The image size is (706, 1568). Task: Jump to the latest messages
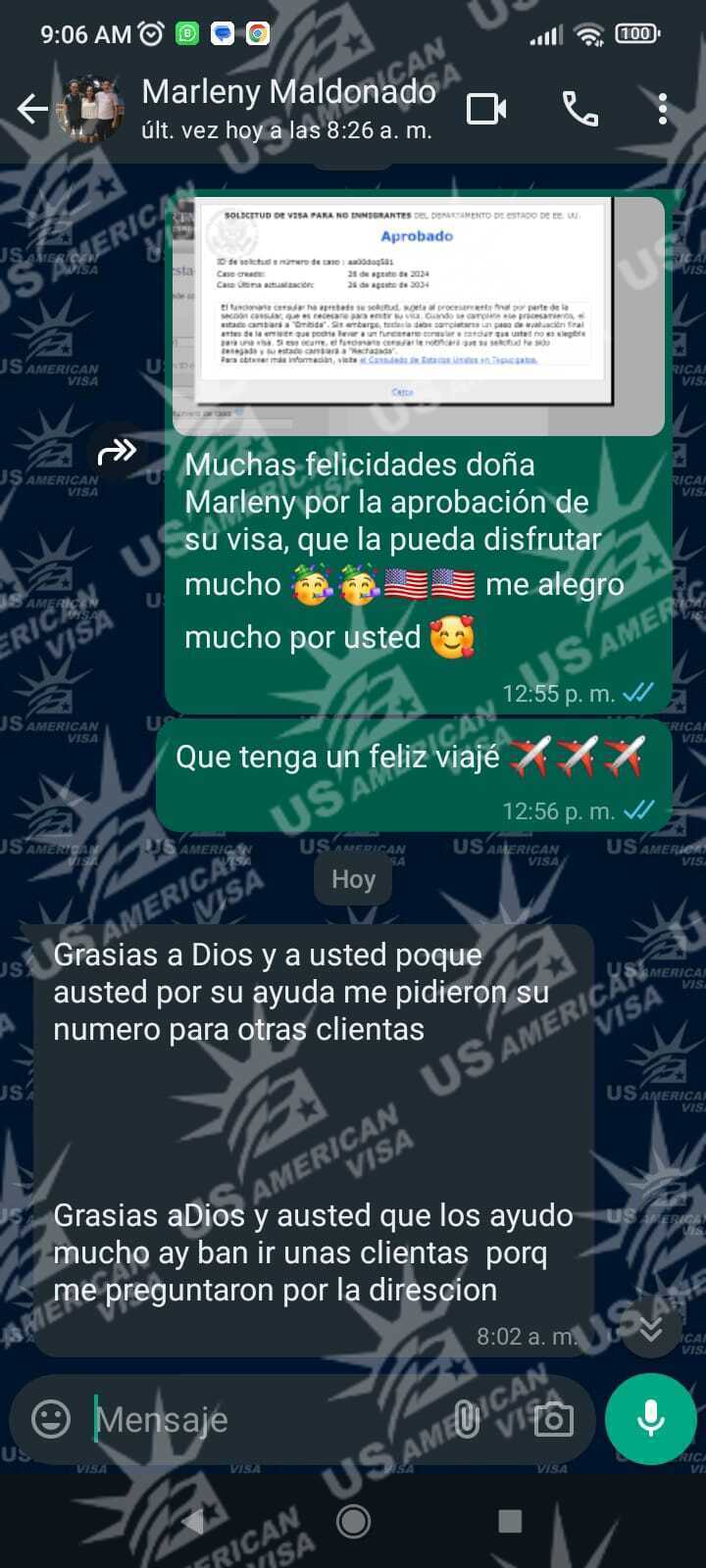tap(650, 1330)
